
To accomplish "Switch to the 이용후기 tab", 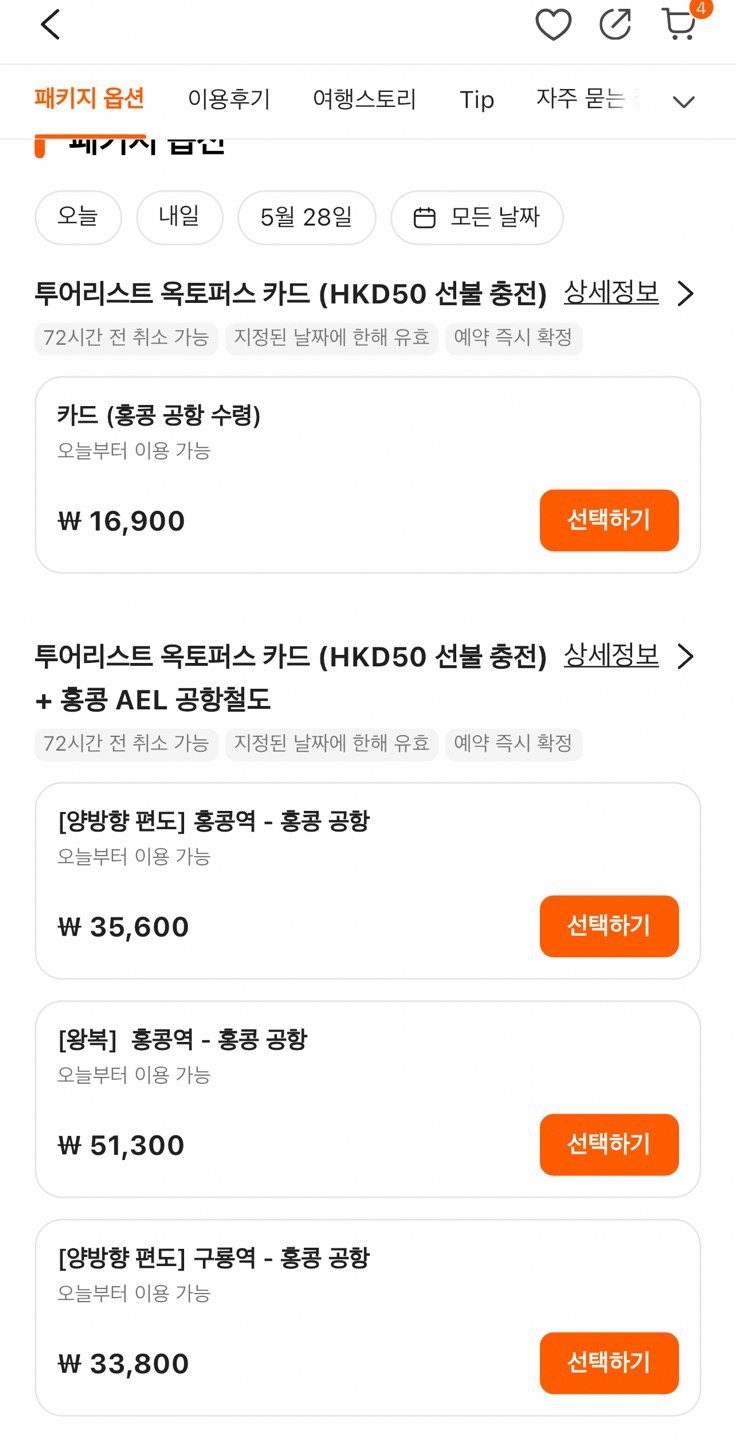I will pos(229,99).
